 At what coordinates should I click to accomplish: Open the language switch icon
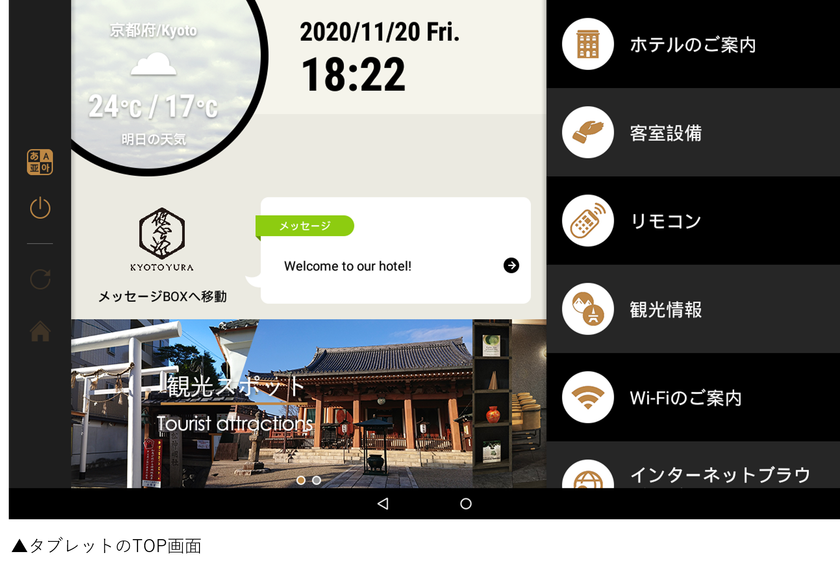(x=40, y=162)
